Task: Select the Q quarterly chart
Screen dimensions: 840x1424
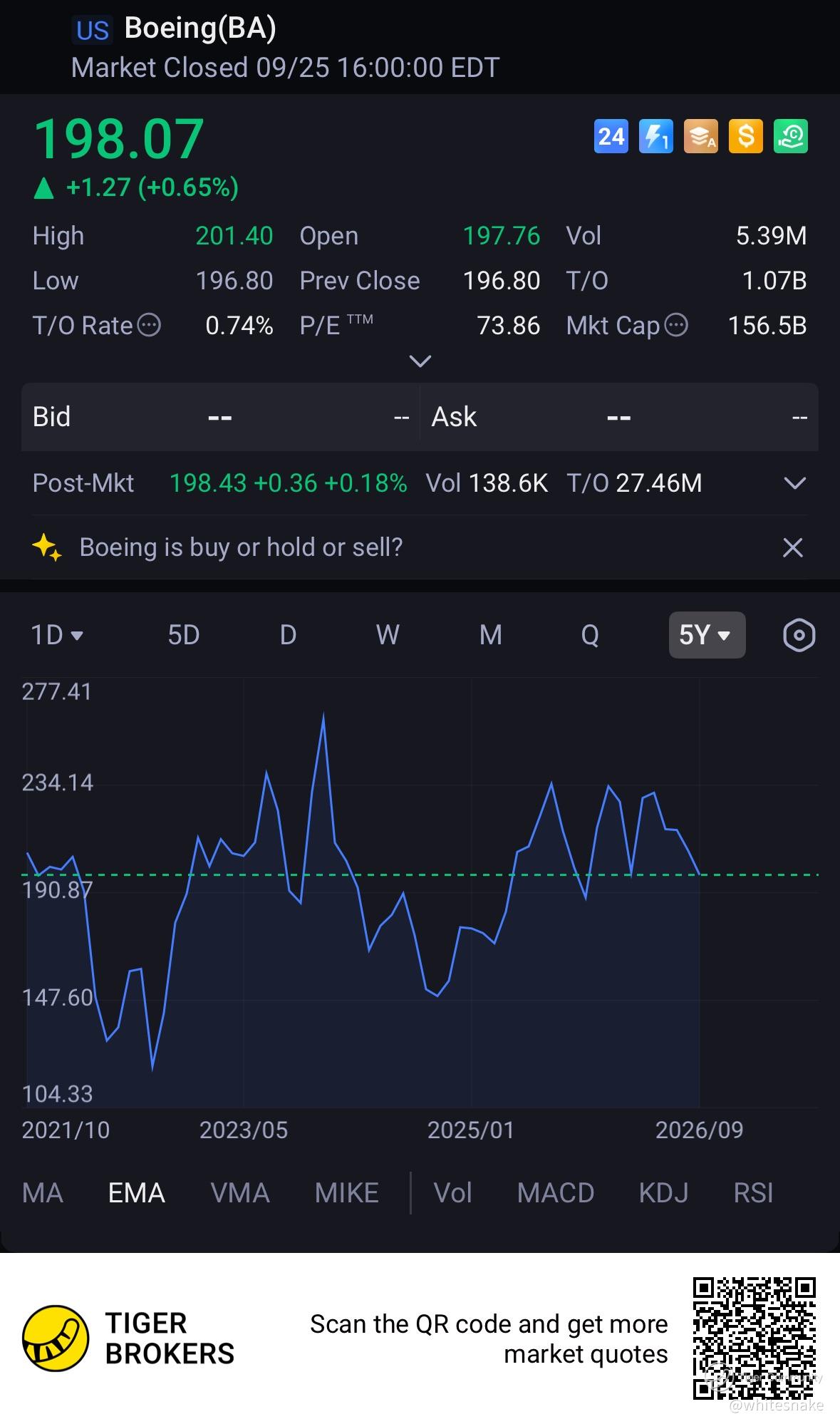Action: [x=590, y=634]
